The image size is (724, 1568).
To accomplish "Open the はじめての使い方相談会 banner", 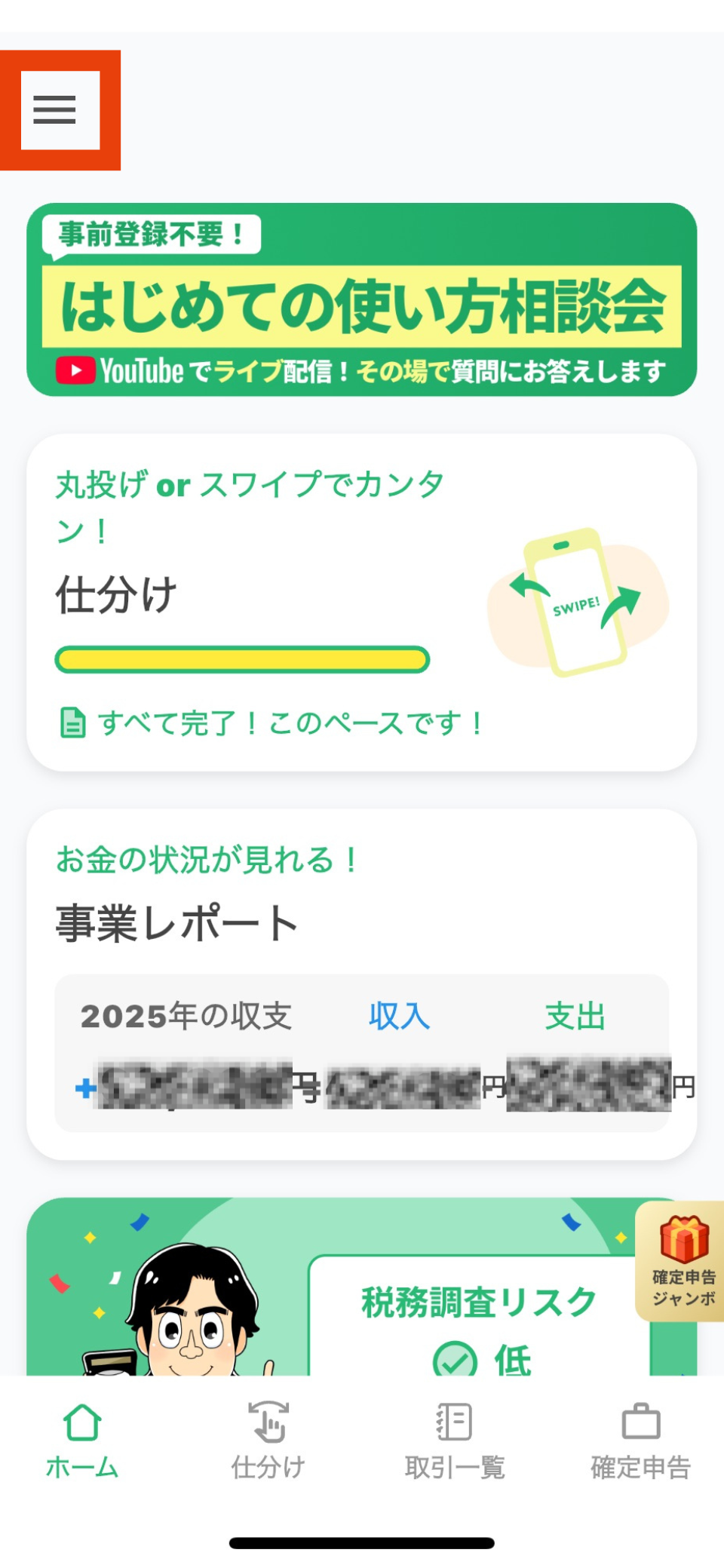I will click(x=361, y=299).
